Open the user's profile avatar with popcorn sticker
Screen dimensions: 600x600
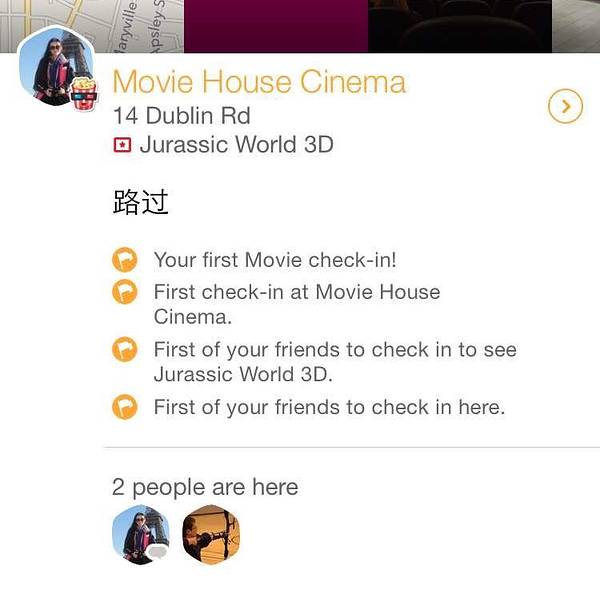(x=56, y=70)
